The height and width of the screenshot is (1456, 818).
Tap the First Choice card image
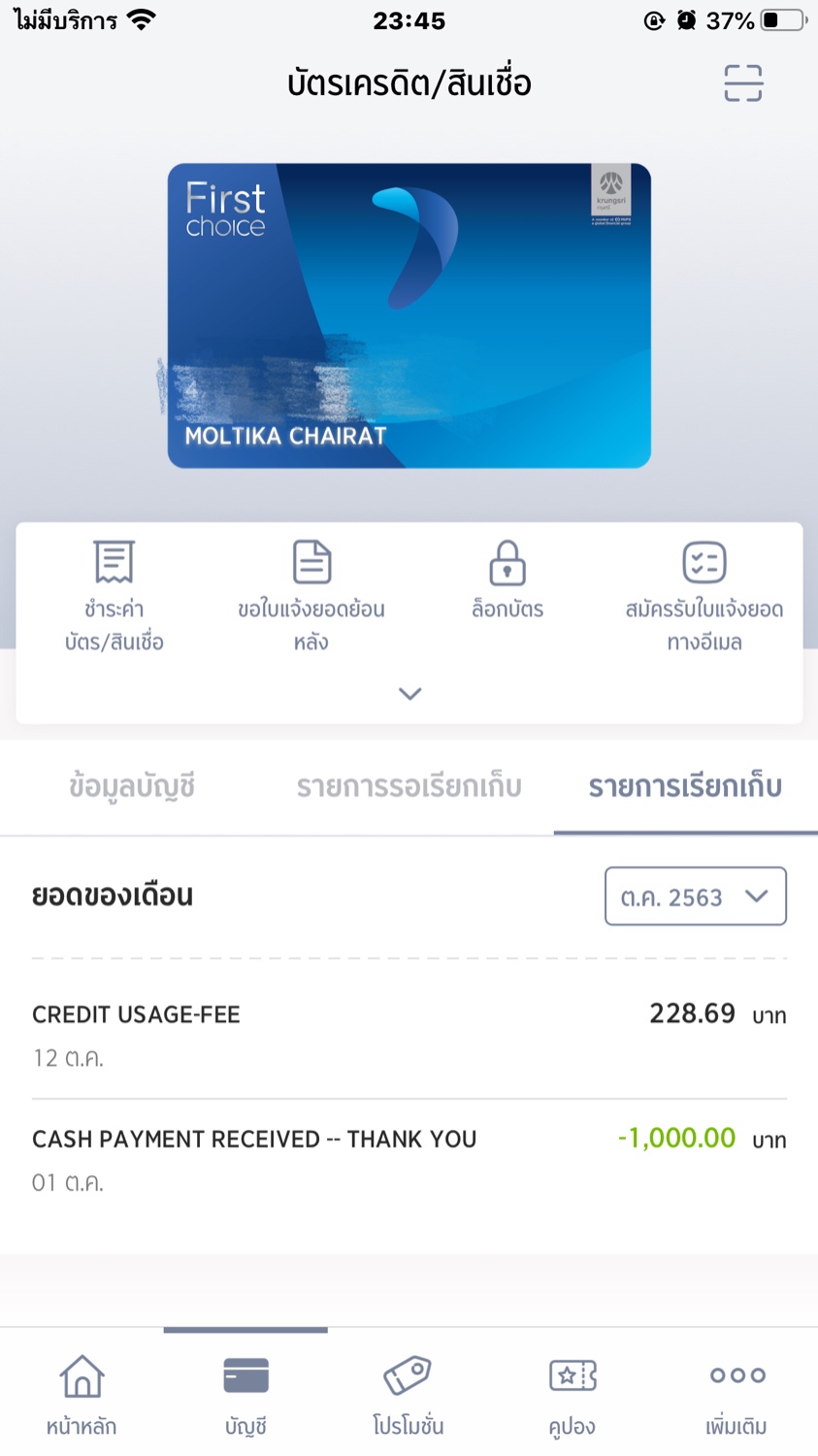409,315
